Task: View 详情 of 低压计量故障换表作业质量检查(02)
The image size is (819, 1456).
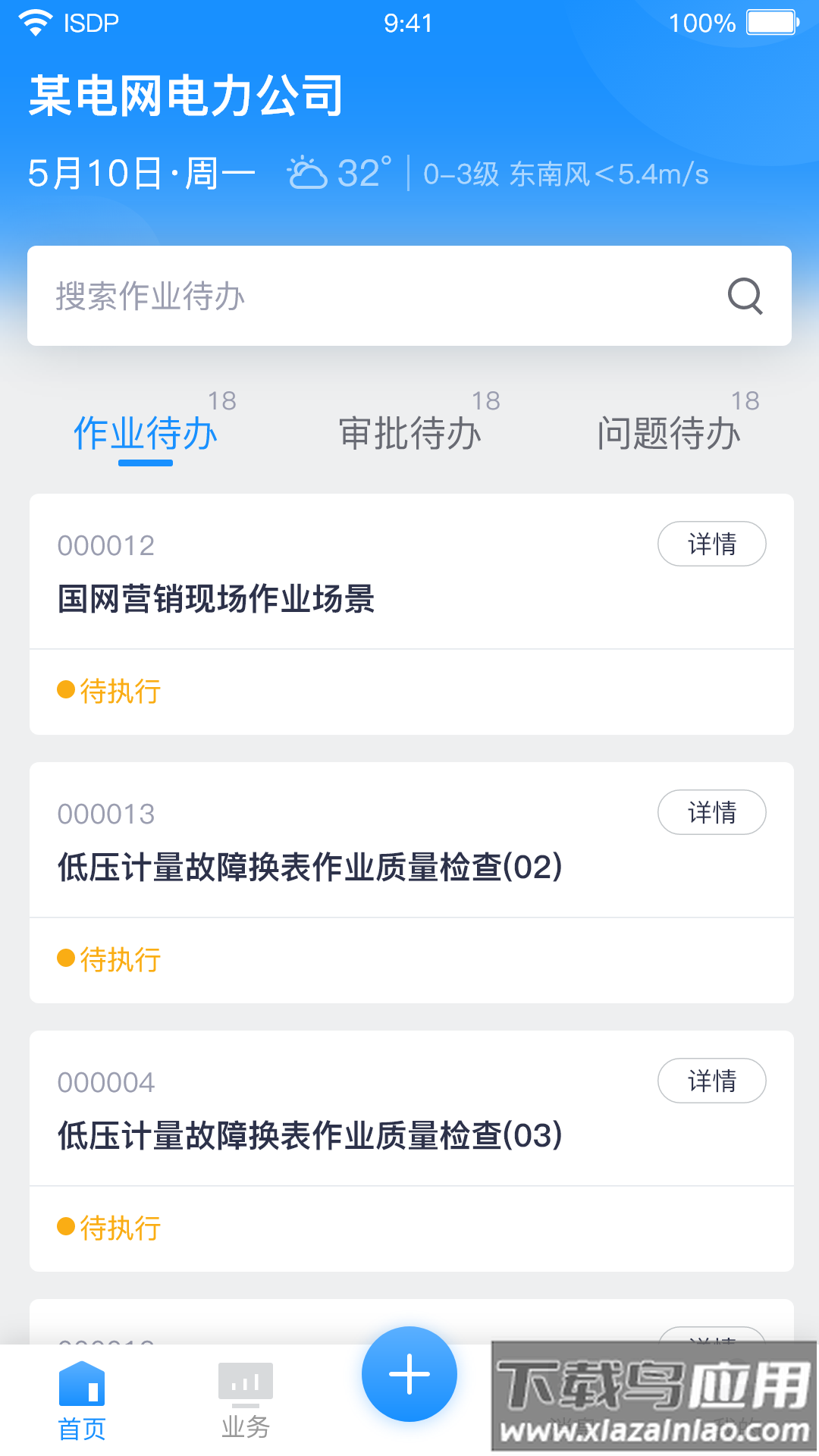Action: pos(711,812)
